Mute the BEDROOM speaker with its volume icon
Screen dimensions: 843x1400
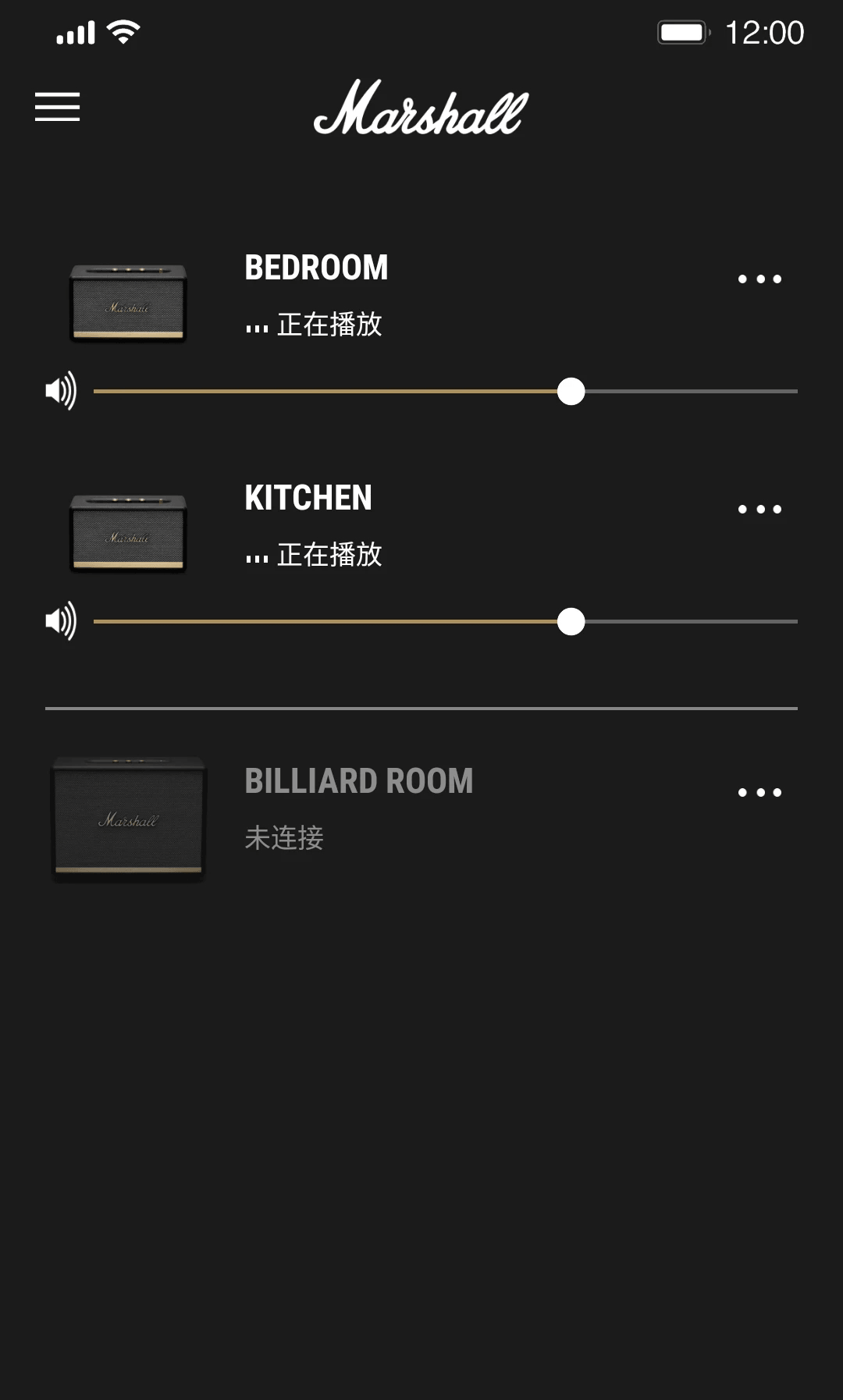(61, 391)
